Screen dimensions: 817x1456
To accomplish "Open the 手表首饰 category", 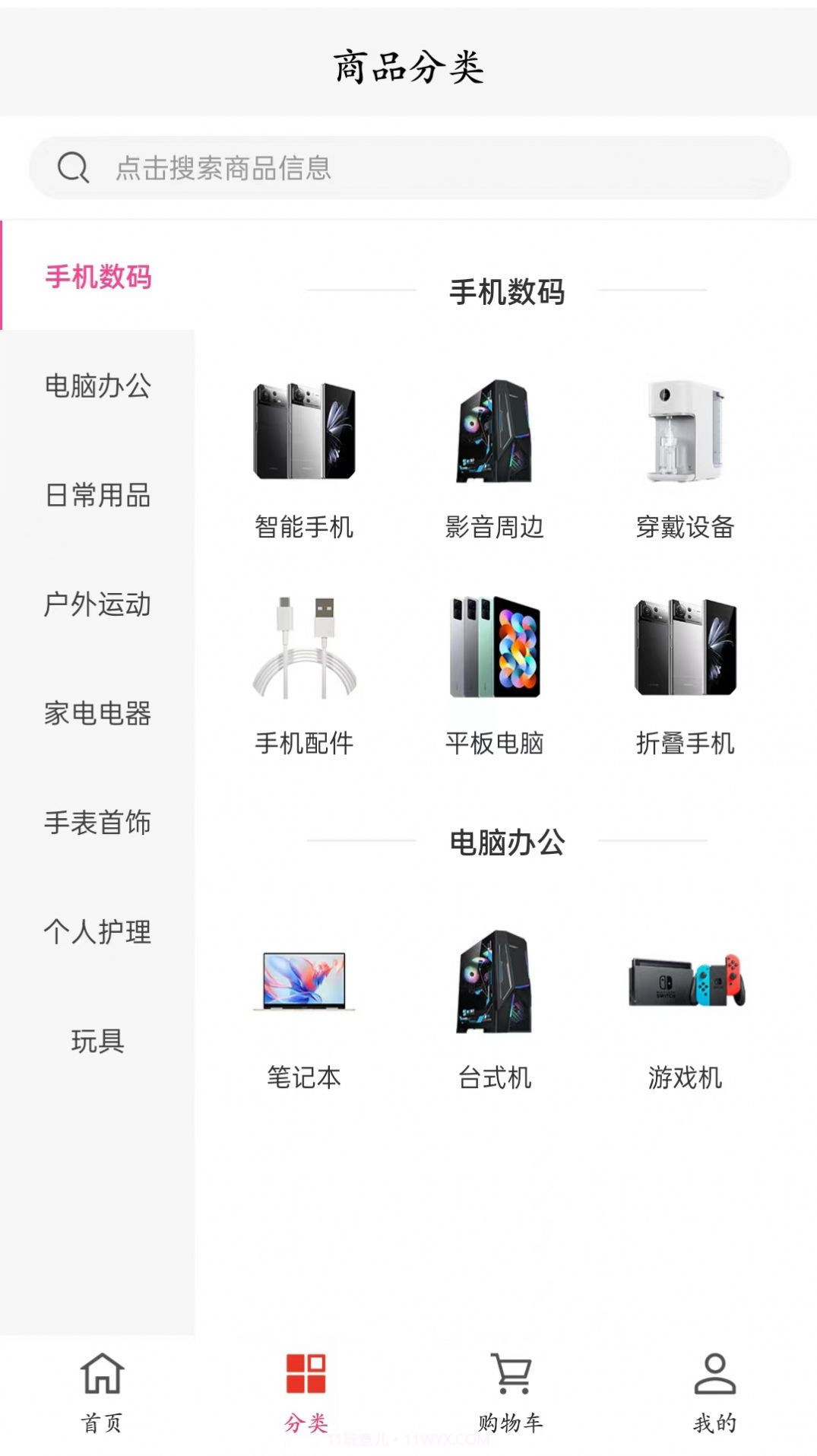I will pos(99,823).
